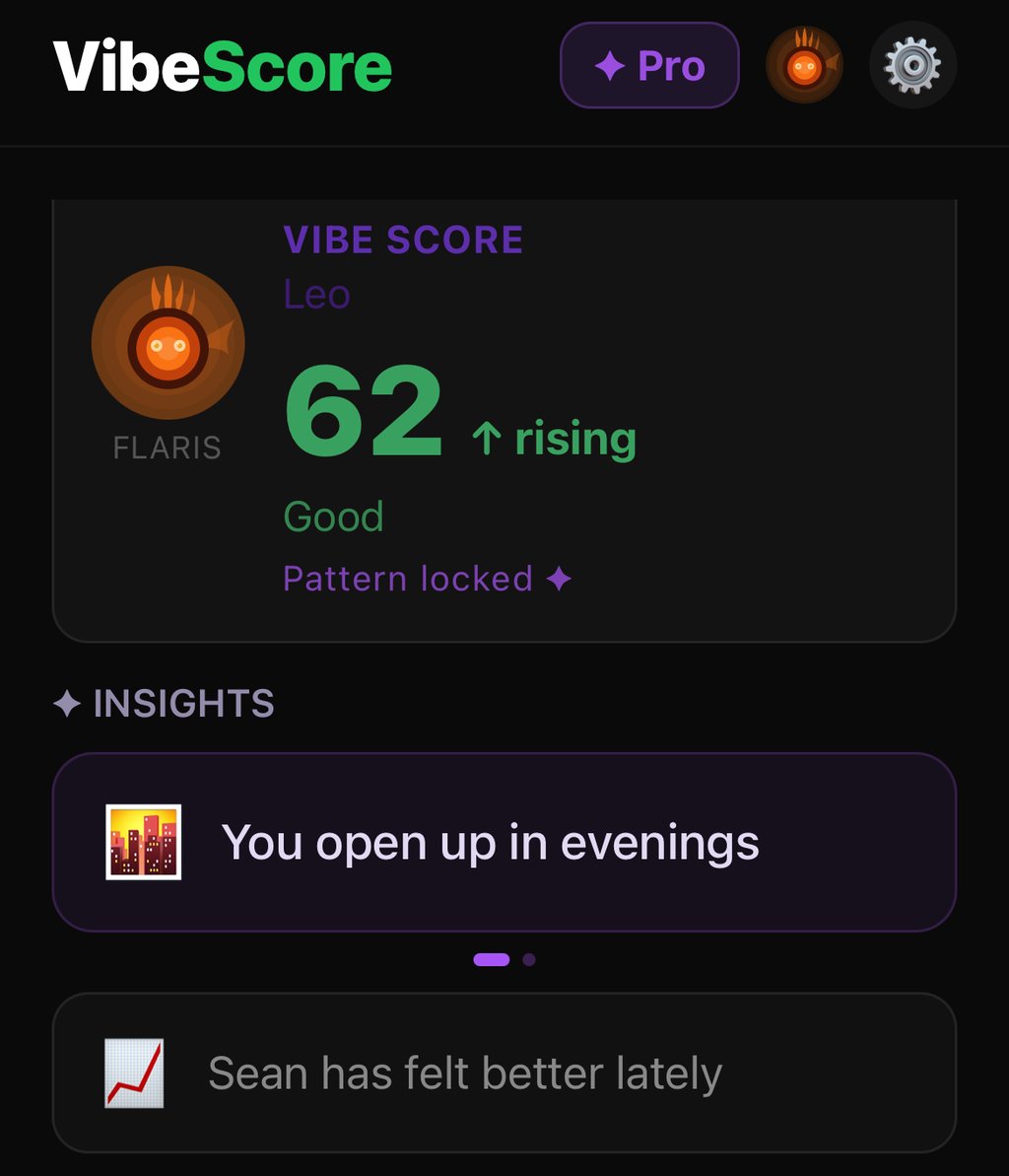
Task: Open the Pro upgrade button
Action: [x=649, y=66]
